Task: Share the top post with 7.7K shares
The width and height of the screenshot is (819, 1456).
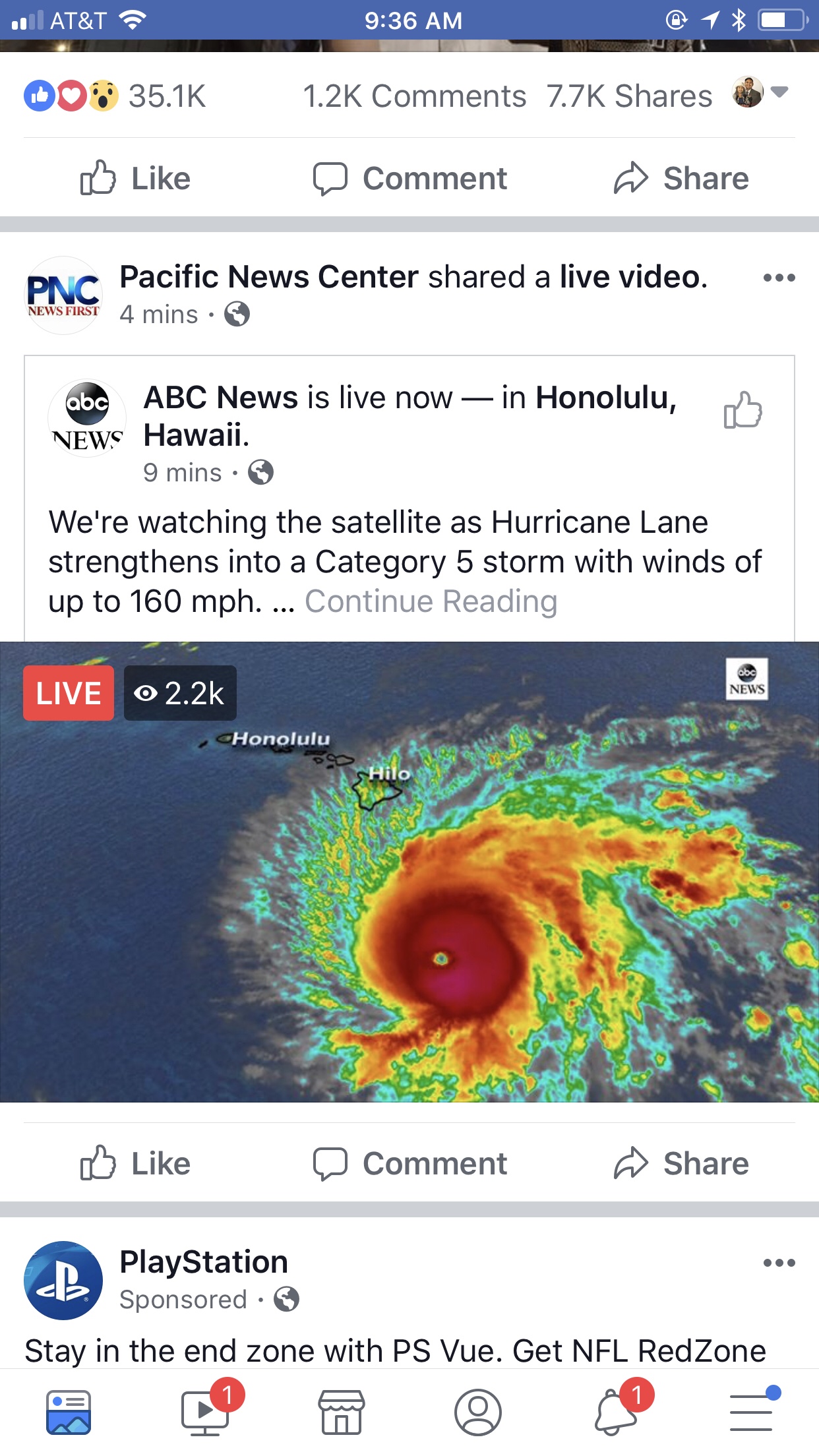Action: (x=681, y=179)
